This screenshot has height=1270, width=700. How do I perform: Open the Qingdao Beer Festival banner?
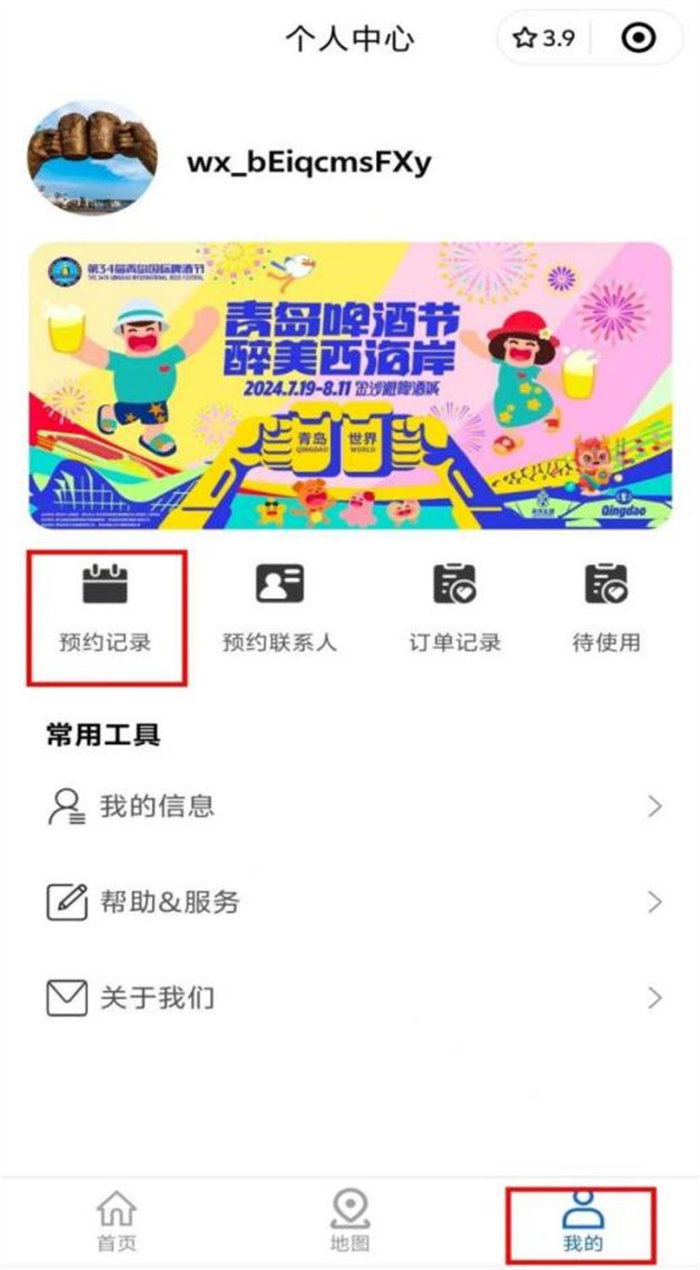pyautogui.click(x=350, y=385)
